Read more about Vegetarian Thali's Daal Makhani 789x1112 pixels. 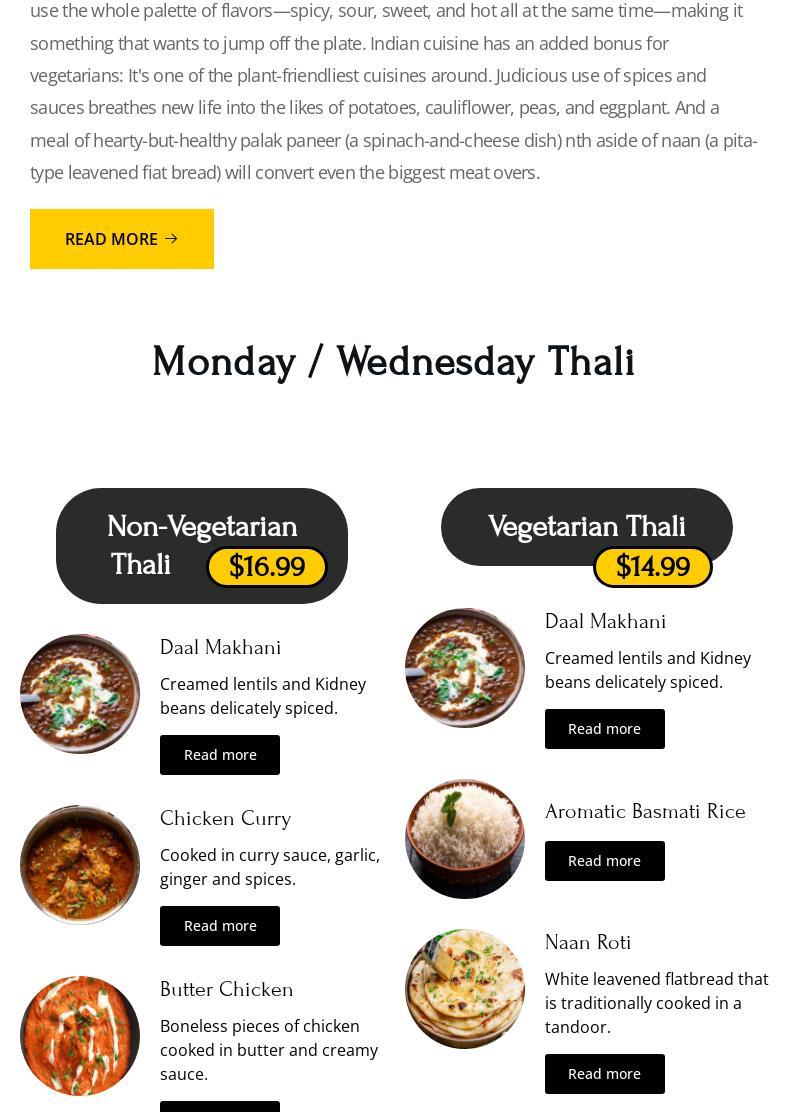tap(604, 729)
